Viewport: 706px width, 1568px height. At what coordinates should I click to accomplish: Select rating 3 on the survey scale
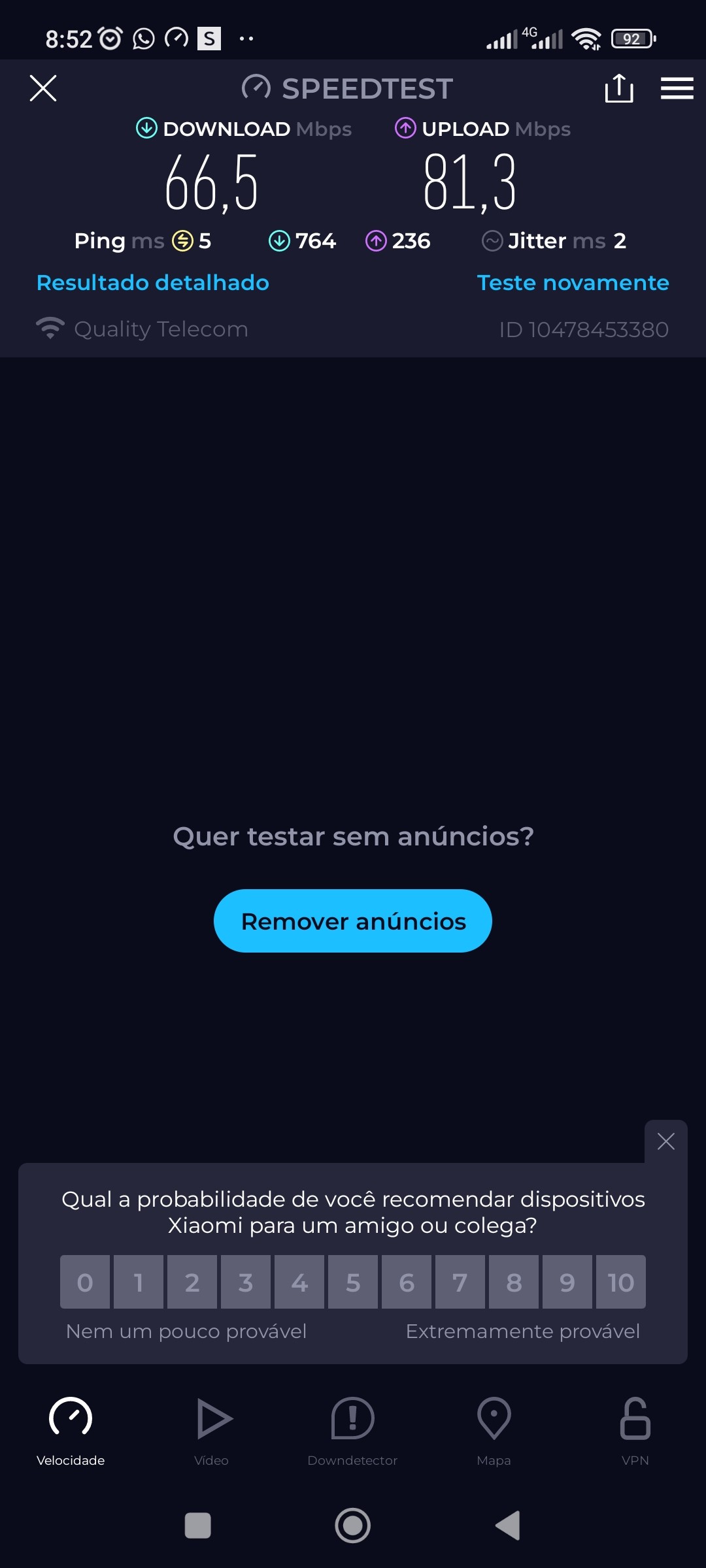pos(246,1282)
